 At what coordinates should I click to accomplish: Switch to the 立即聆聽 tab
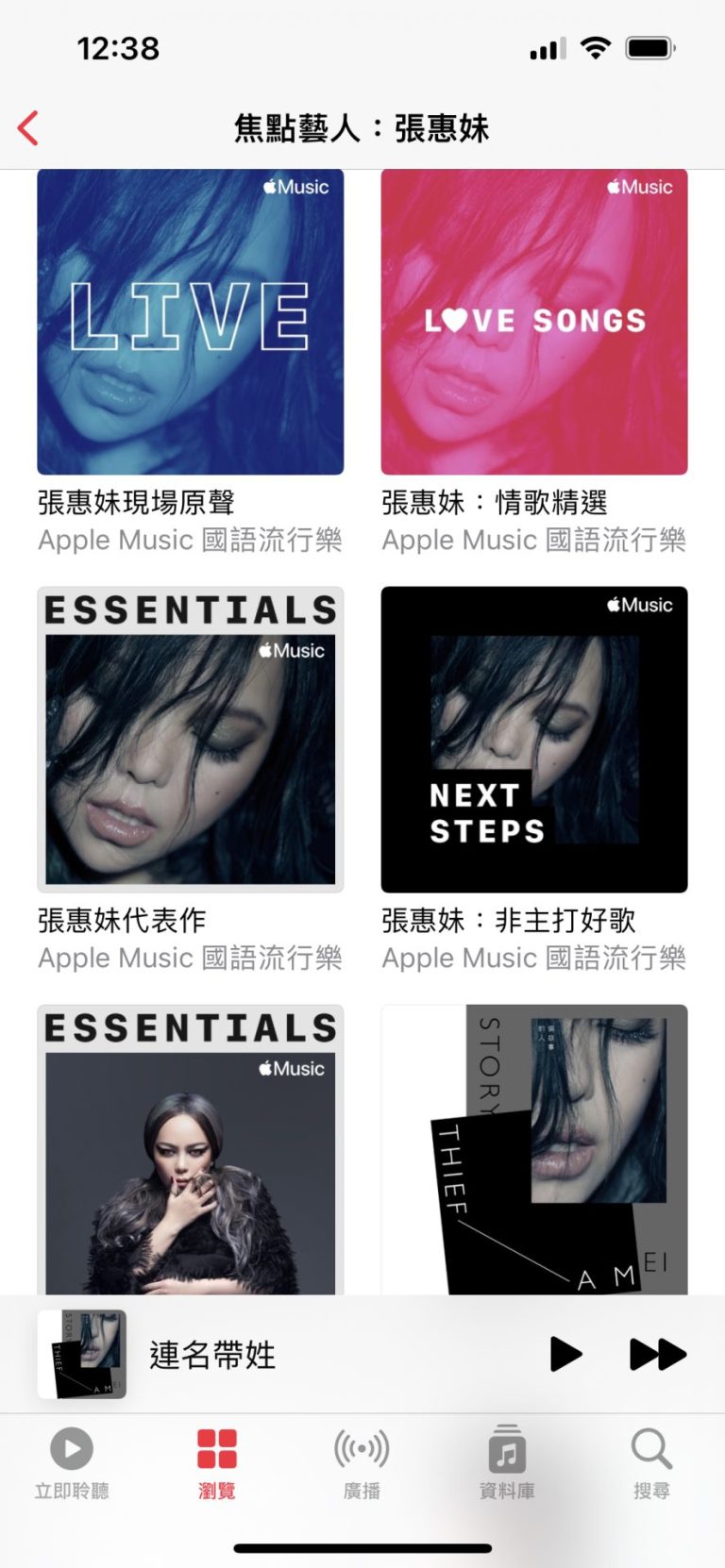coord(72,1463)
